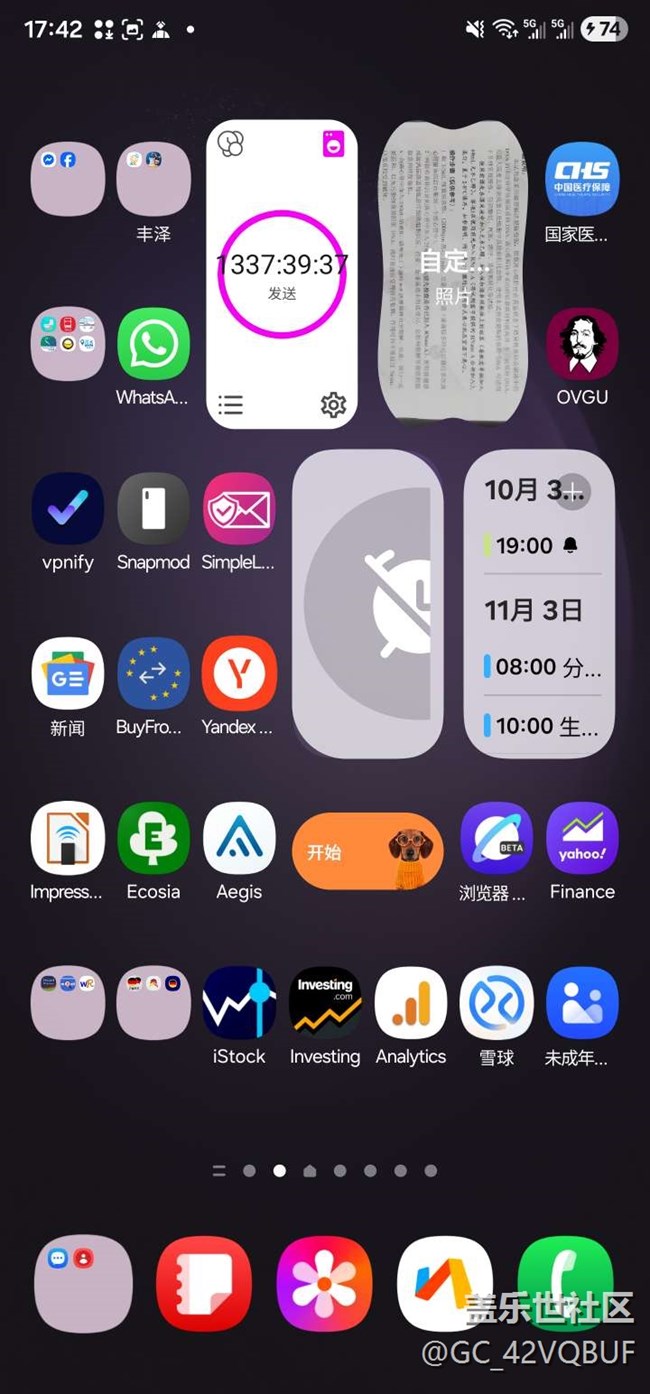This screenshot has width=650, height=1394.
Task: Open Aegis authenticator
Action: 238,838
